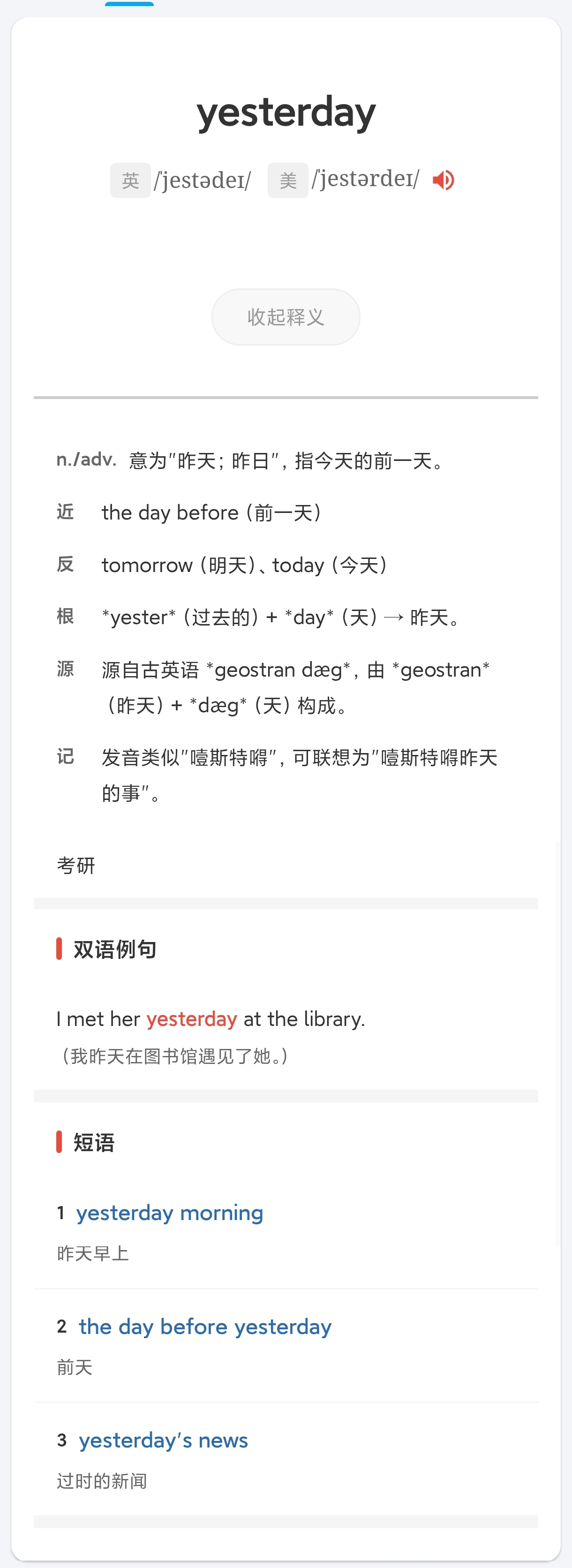572x1568 pixels.
Task: Open the phrase "the day before yesterday"
Action: click(205, 1327)
